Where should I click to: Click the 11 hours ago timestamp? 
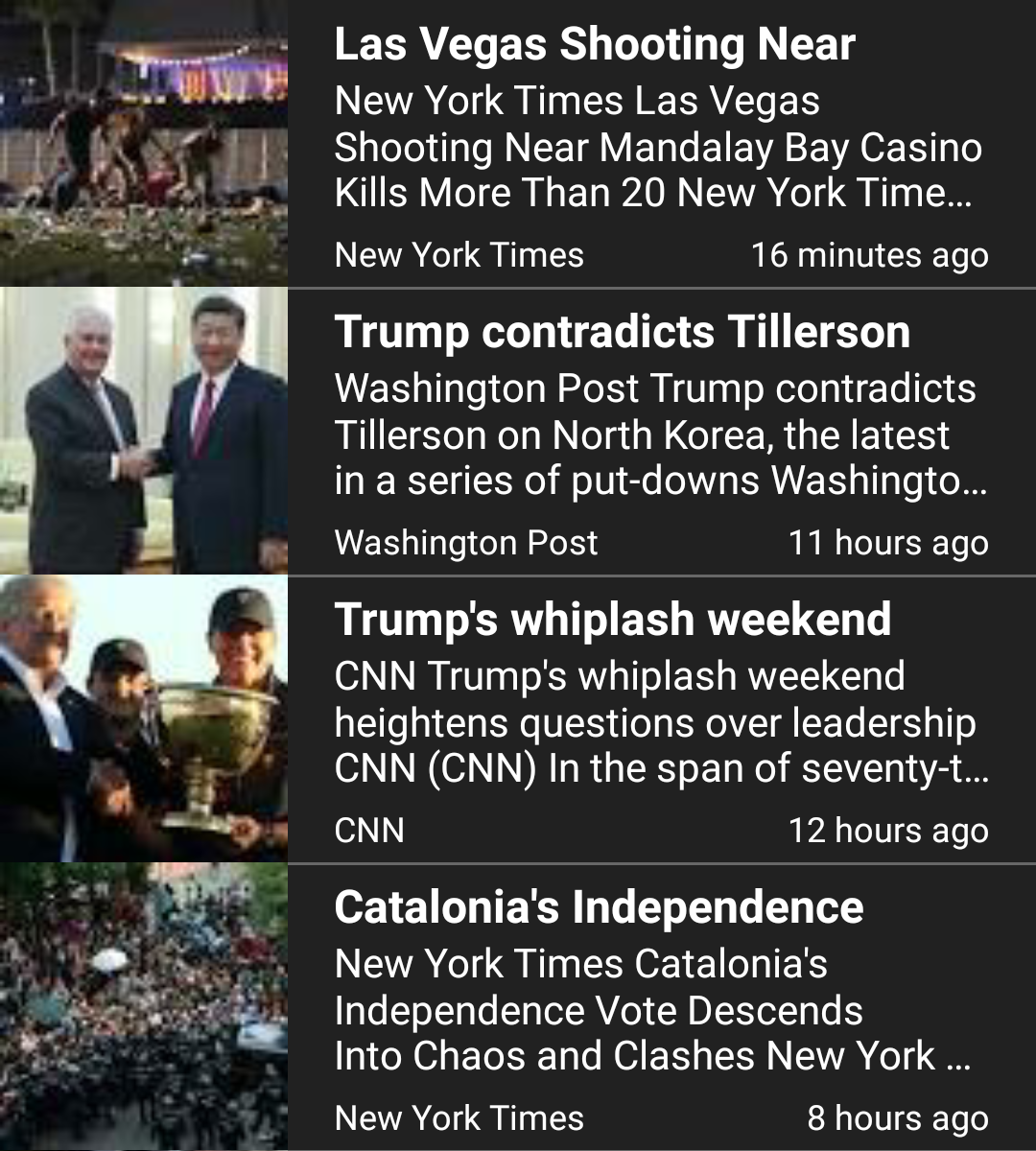[x=887, y=543]
